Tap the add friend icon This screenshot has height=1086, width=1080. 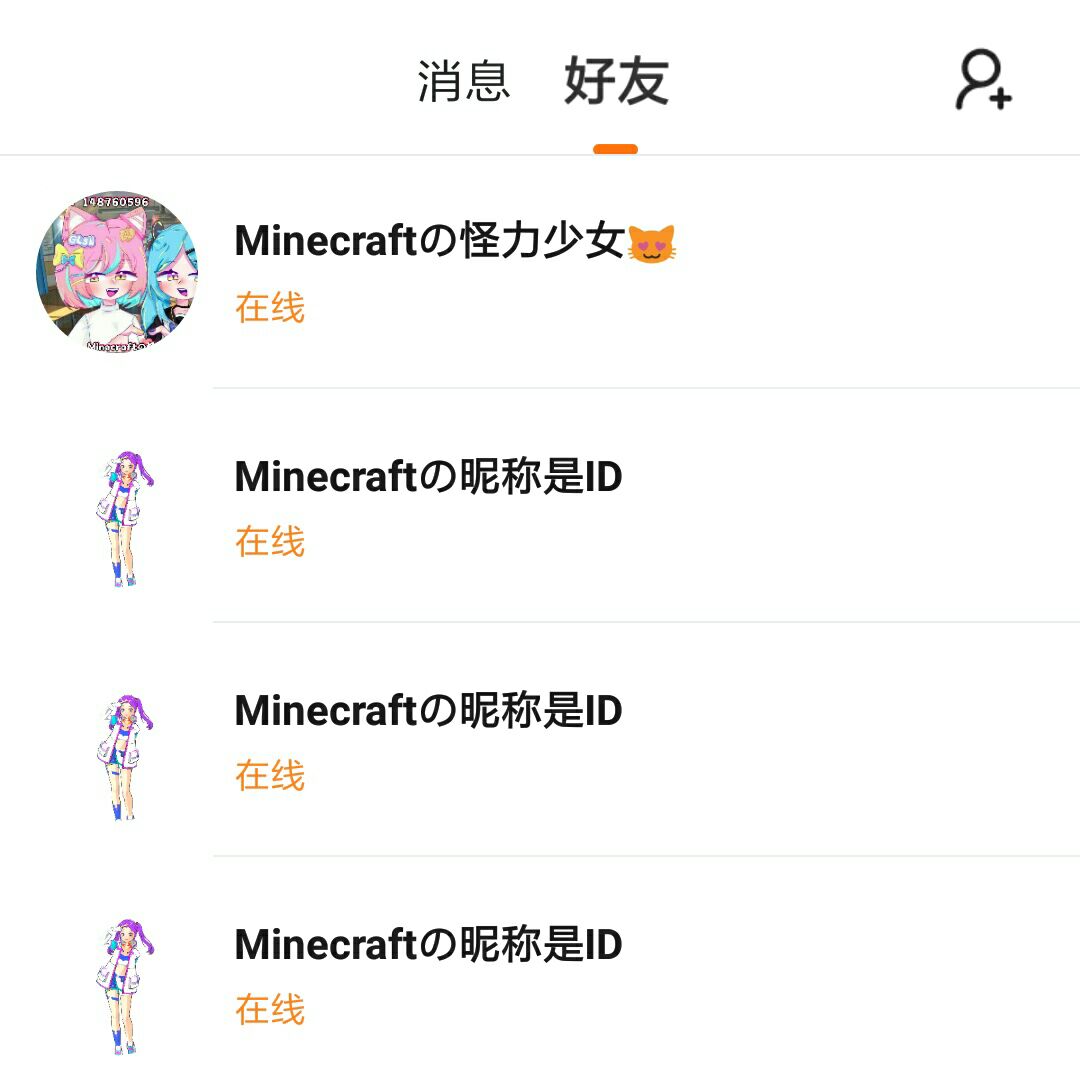(984, 81)
